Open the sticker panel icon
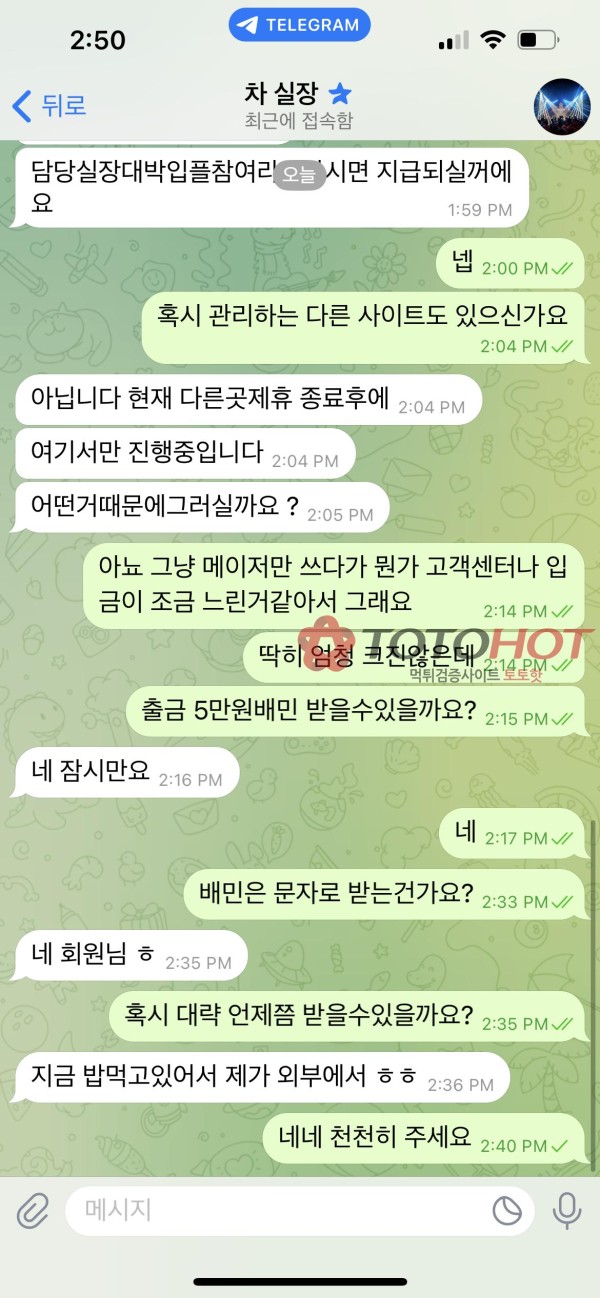600x1298 pixels. click(x=507, y=1211)
